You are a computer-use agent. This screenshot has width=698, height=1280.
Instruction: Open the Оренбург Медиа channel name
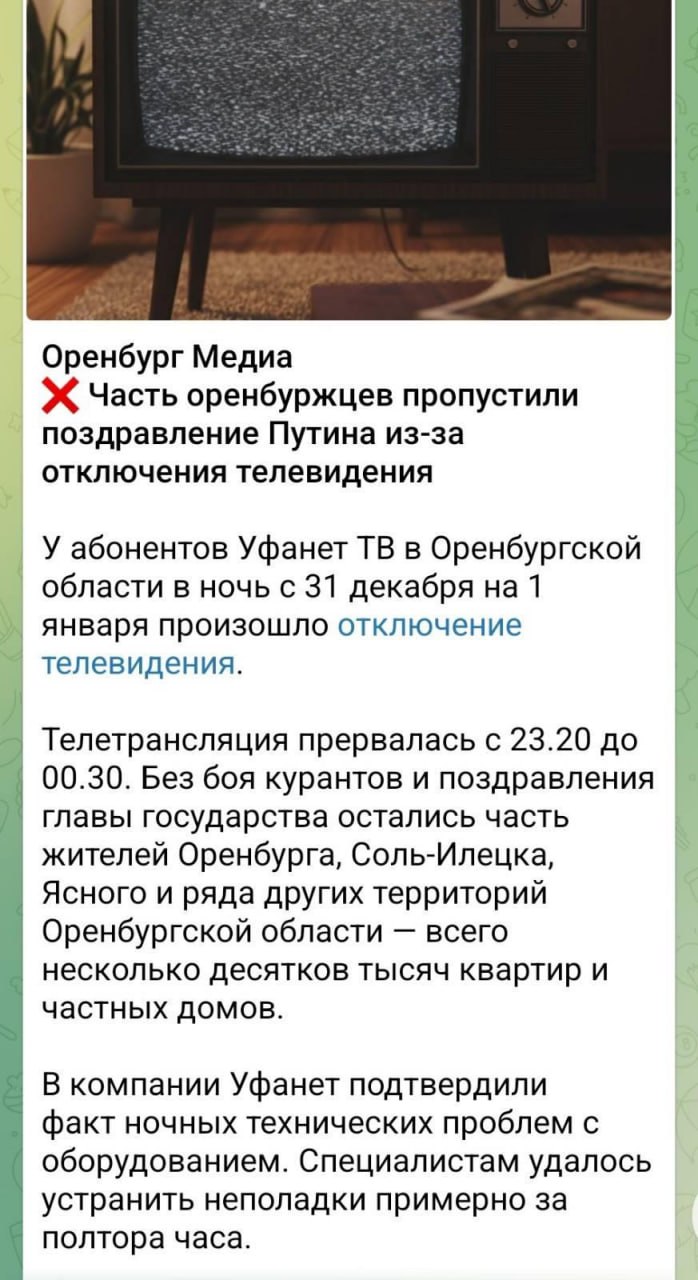pyautogui.click(x=166, y=355)
